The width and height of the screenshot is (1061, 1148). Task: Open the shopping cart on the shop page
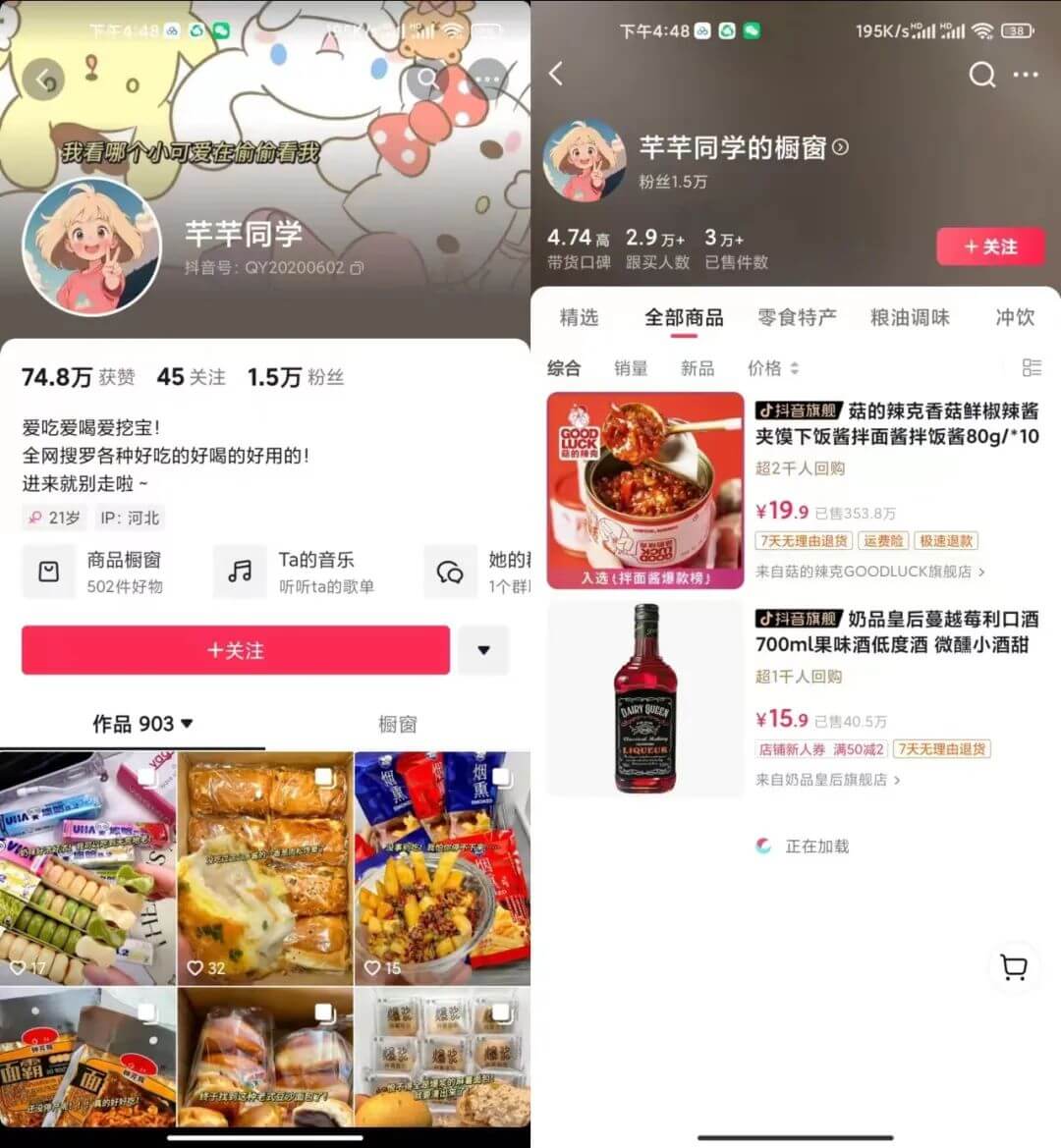[x=1016, y=968]
